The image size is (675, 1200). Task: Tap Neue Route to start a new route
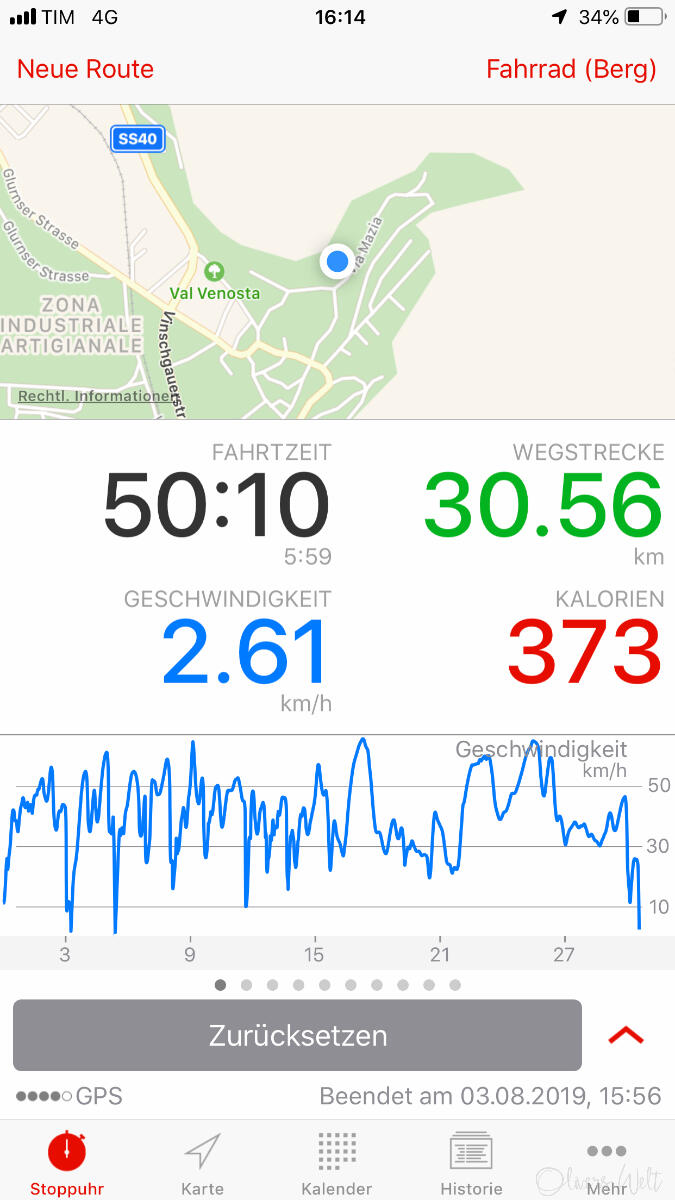pyautogui.click(x=86, y=69)
